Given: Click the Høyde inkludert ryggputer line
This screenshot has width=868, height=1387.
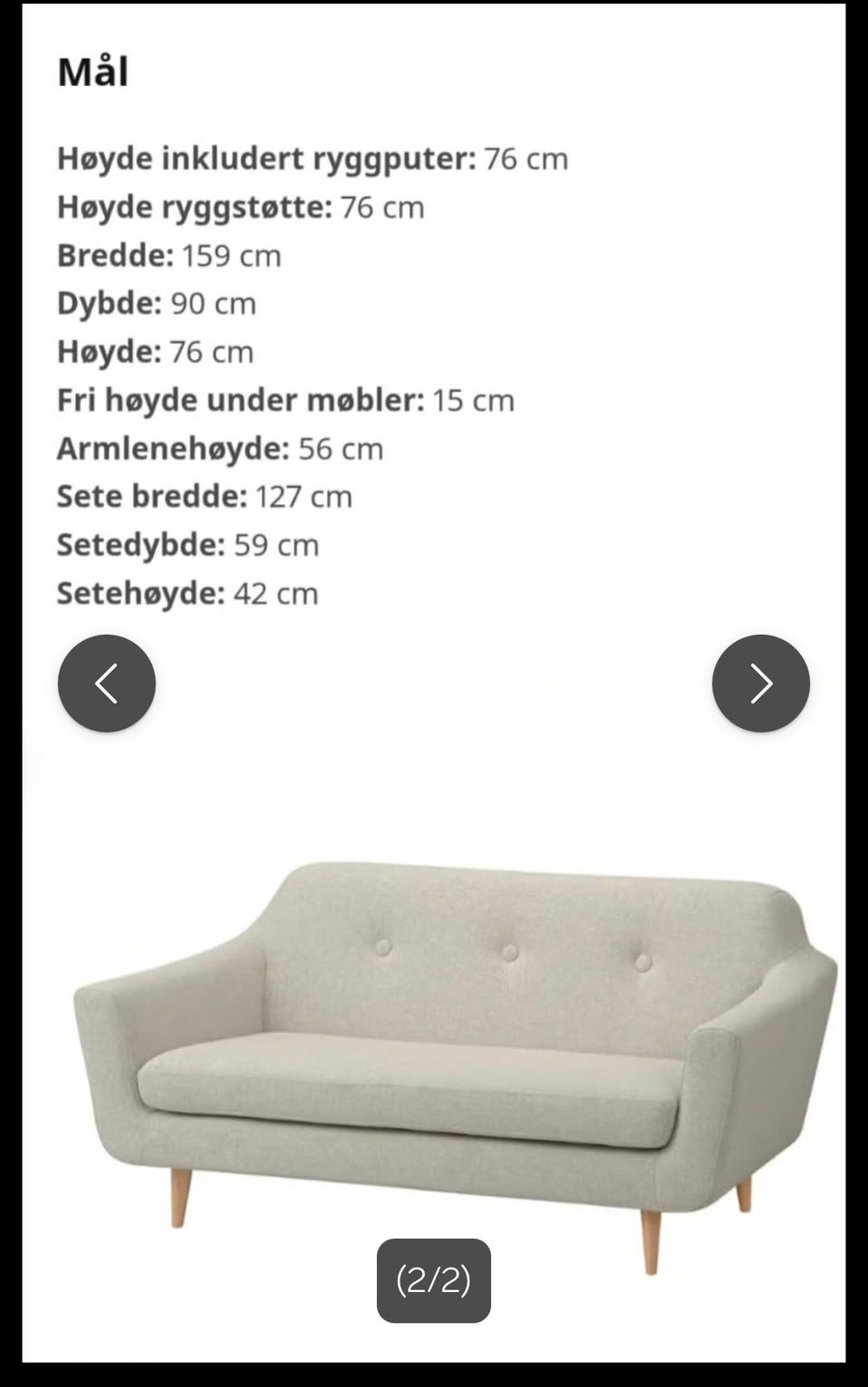Looking at the screenshot, I should (311, 158).
